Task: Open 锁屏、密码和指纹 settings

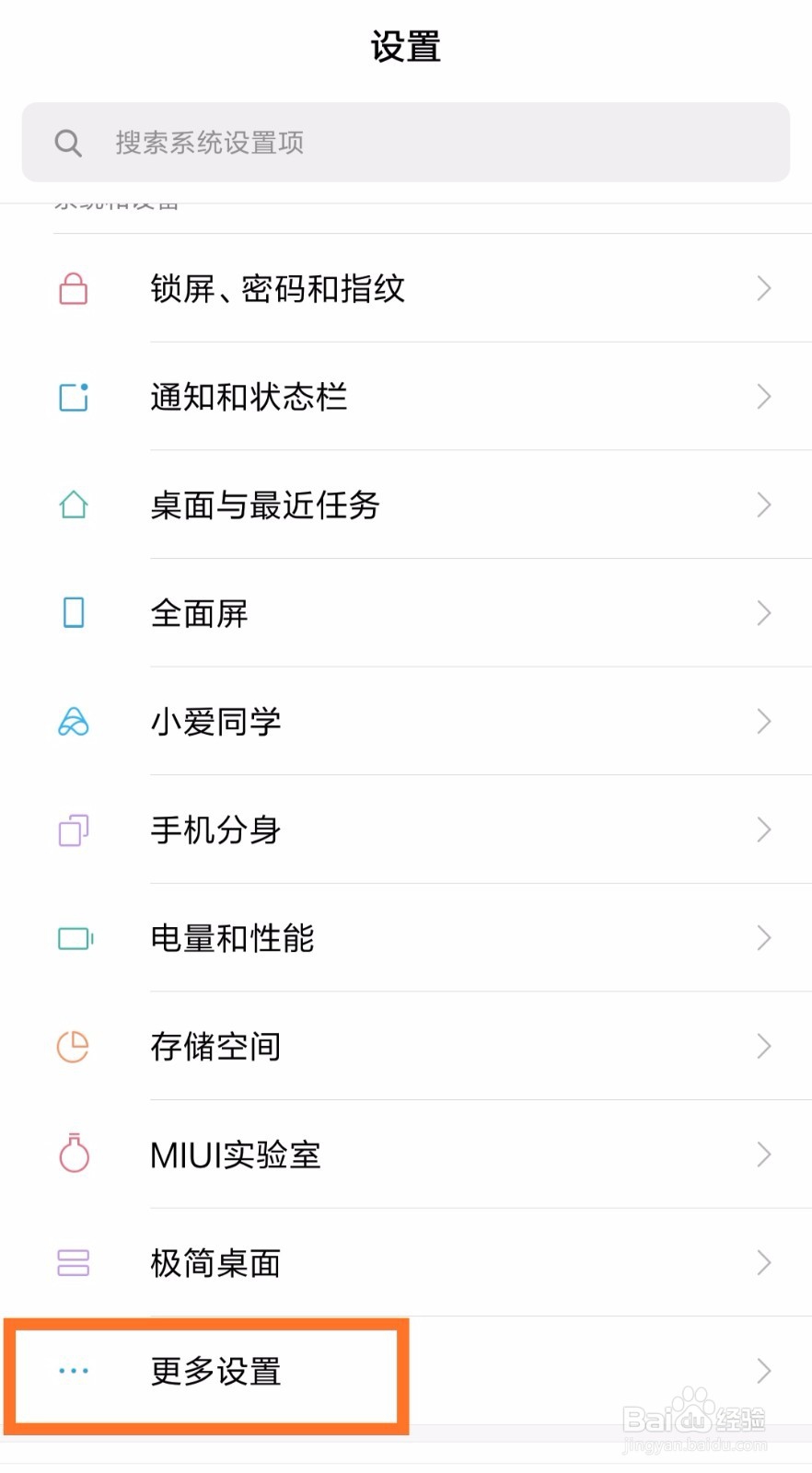Action: (406, 288)
